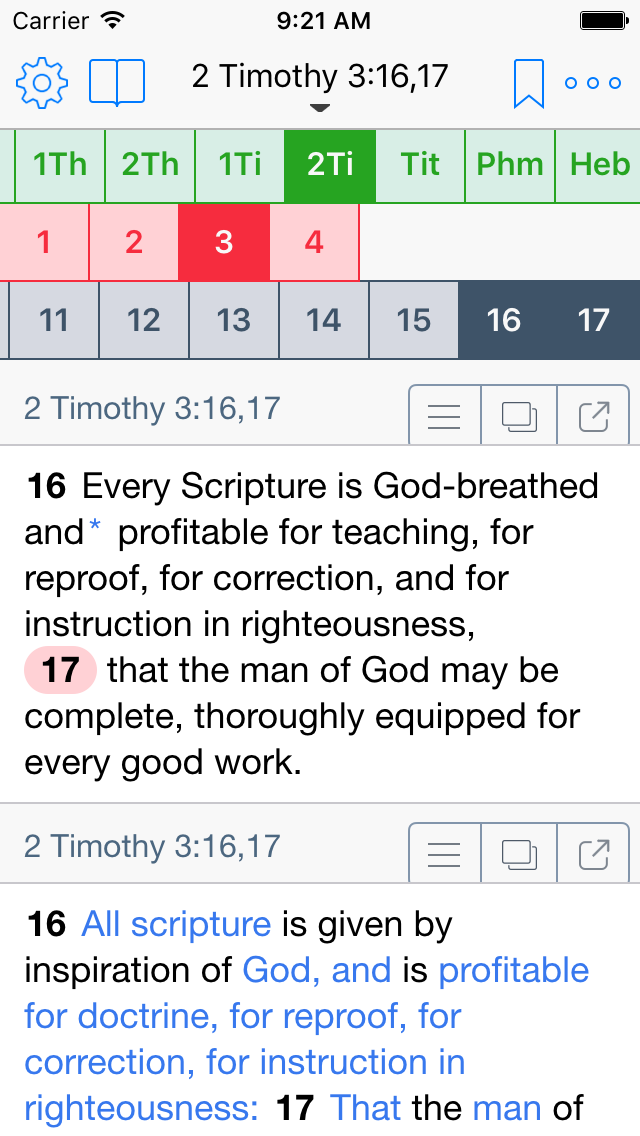Open the footnote asterisk after 'and'

point(96,530)
